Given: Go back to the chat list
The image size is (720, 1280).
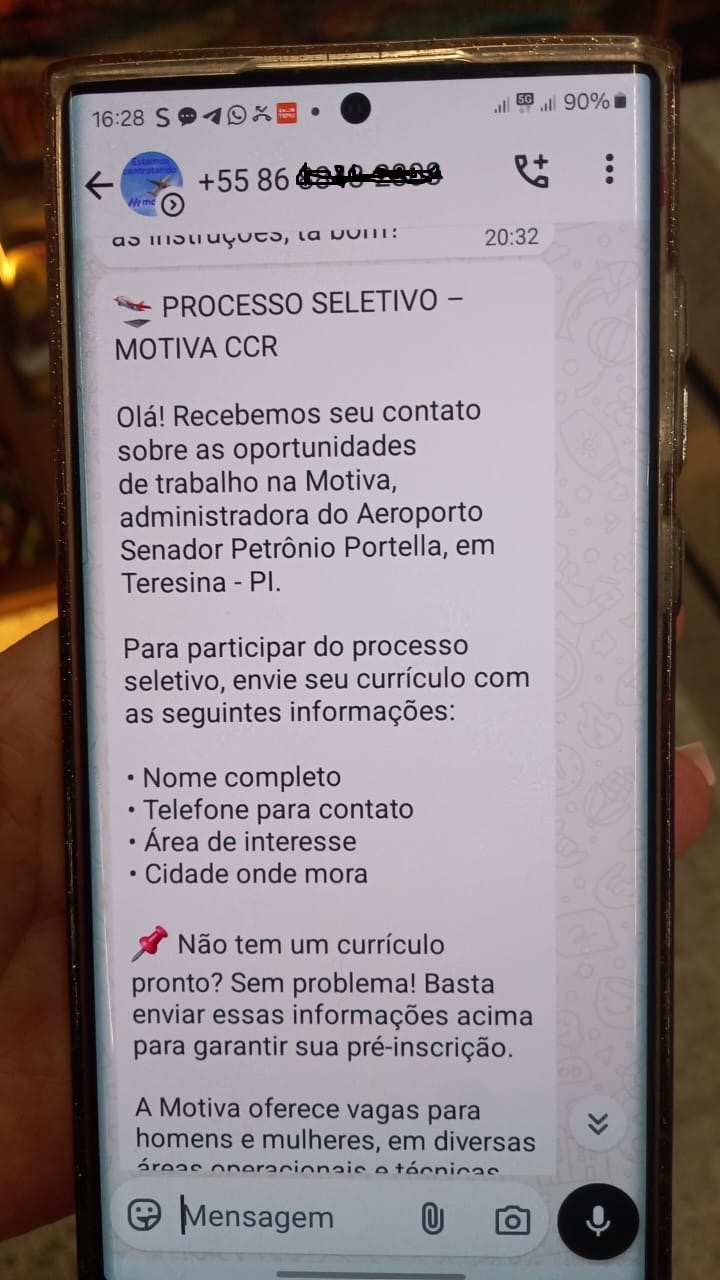Looking at the screenshot, I should tap(98, 185).
